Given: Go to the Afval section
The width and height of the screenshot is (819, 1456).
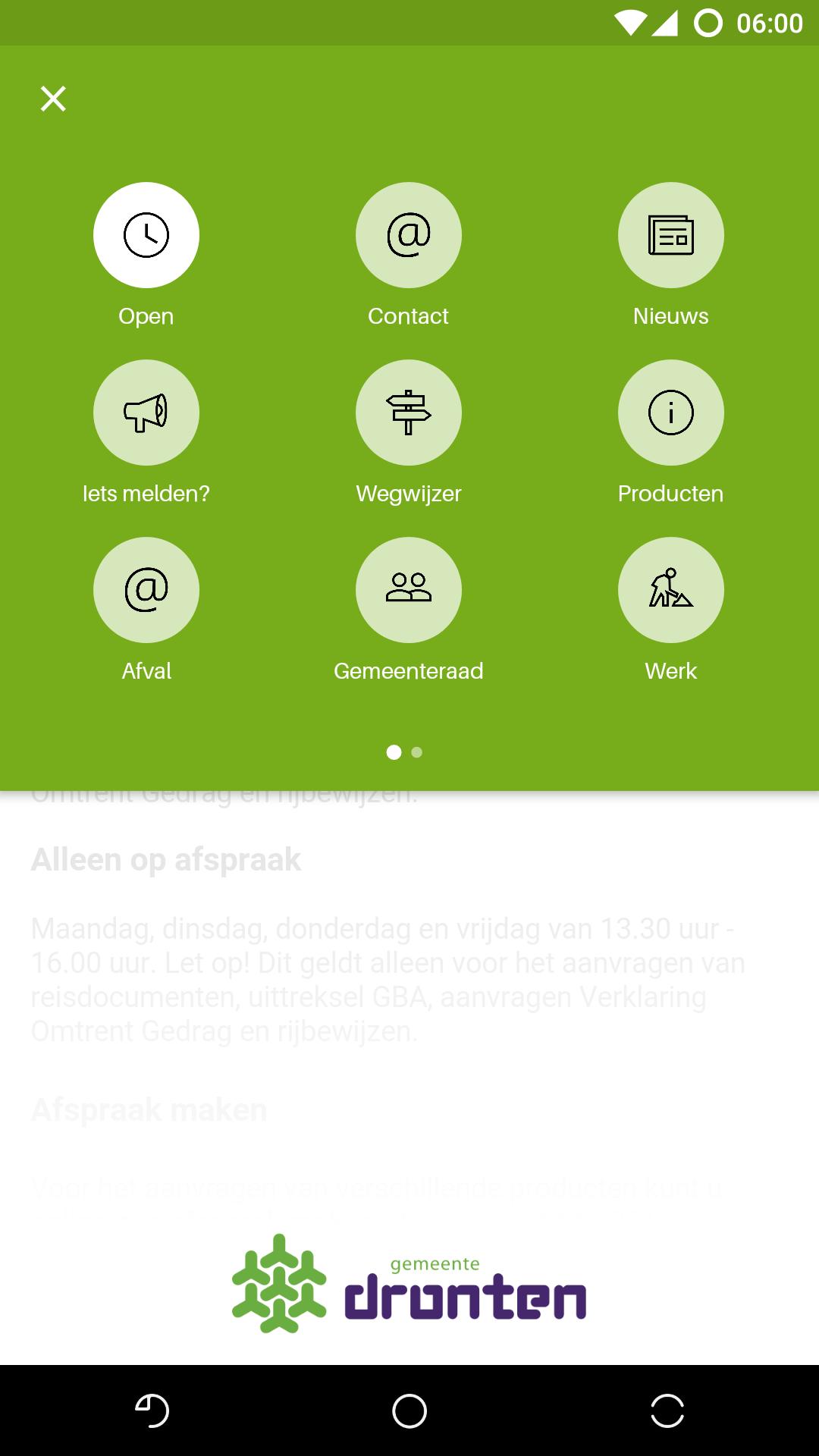Looking at the screenshot, I should coord(146,590).
